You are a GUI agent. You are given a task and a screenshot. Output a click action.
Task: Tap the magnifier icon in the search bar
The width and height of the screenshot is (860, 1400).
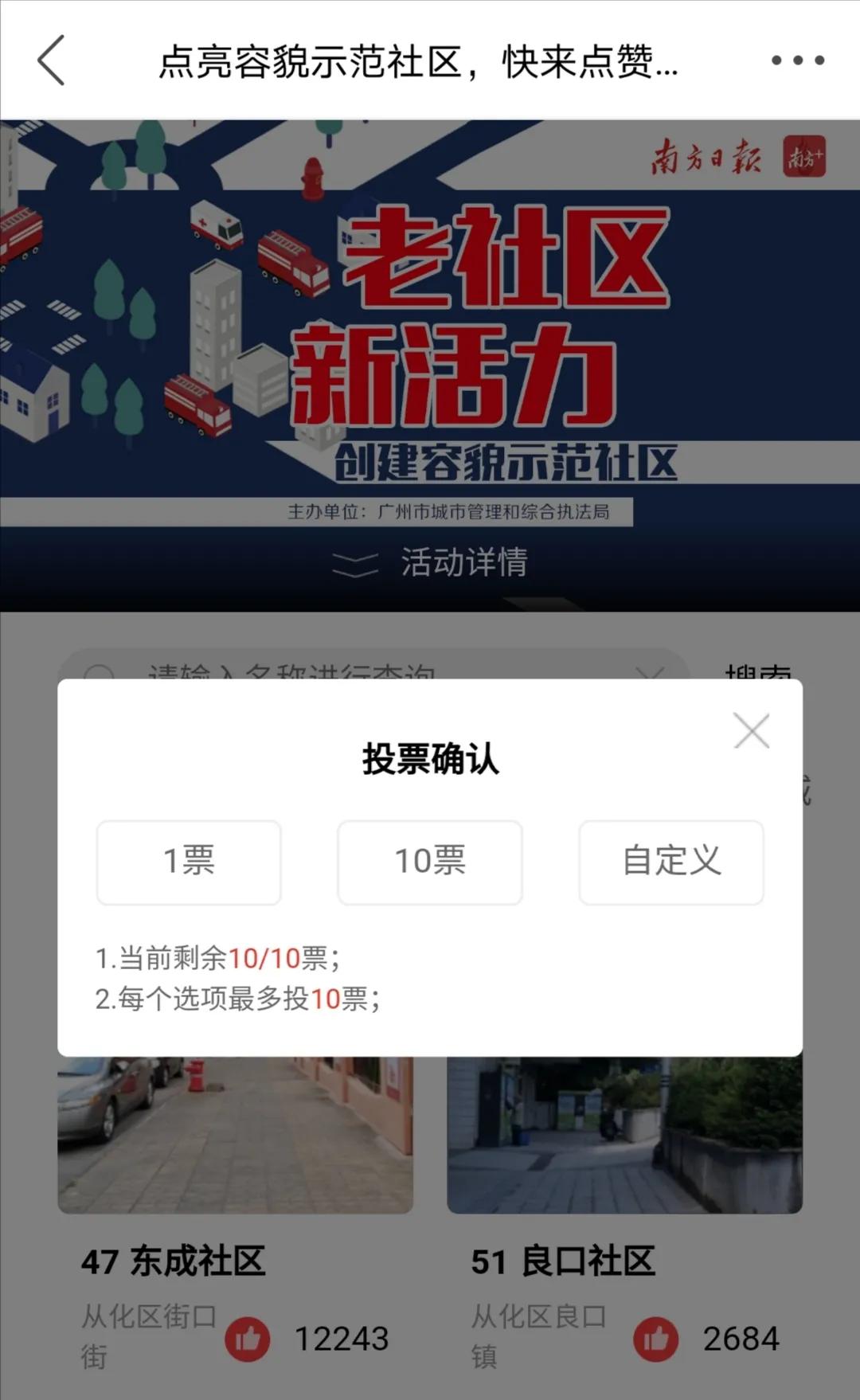click(100, 673)
